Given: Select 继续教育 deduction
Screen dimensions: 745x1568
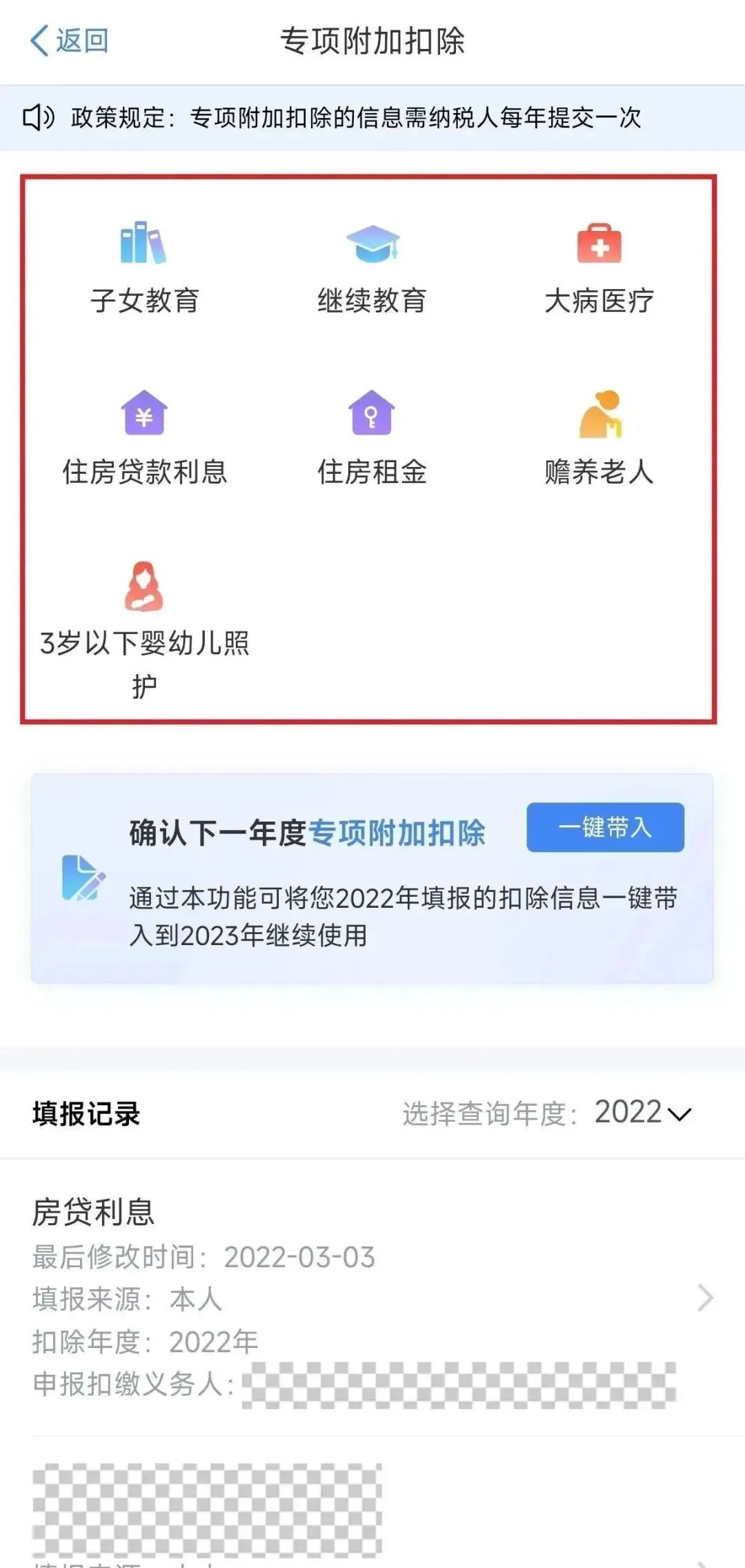Looking at the screenshot, I should (372, 268).
